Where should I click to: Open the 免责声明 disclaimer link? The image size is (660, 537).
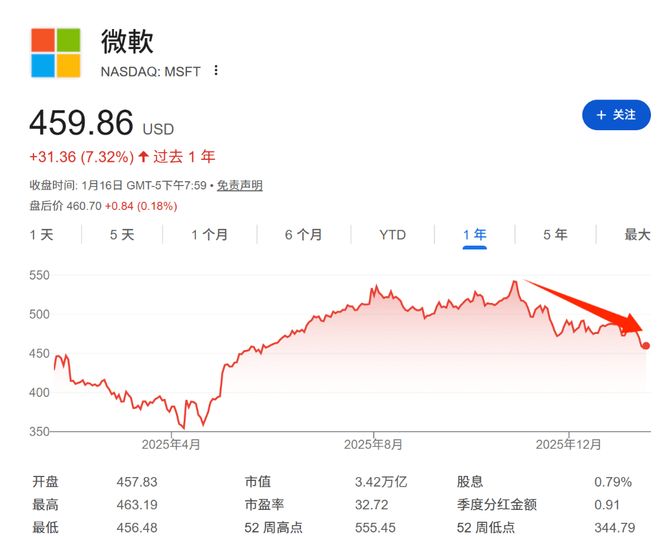(239, 185)
